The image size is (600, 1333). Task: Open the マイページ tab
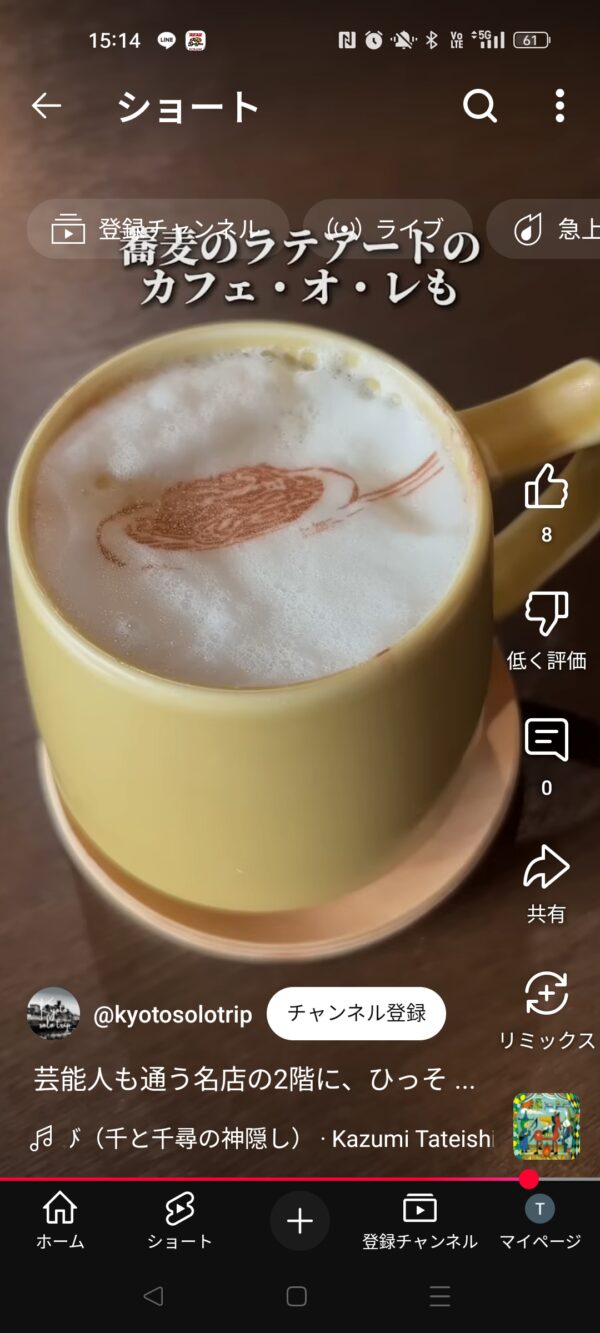tap(540, 1220)
